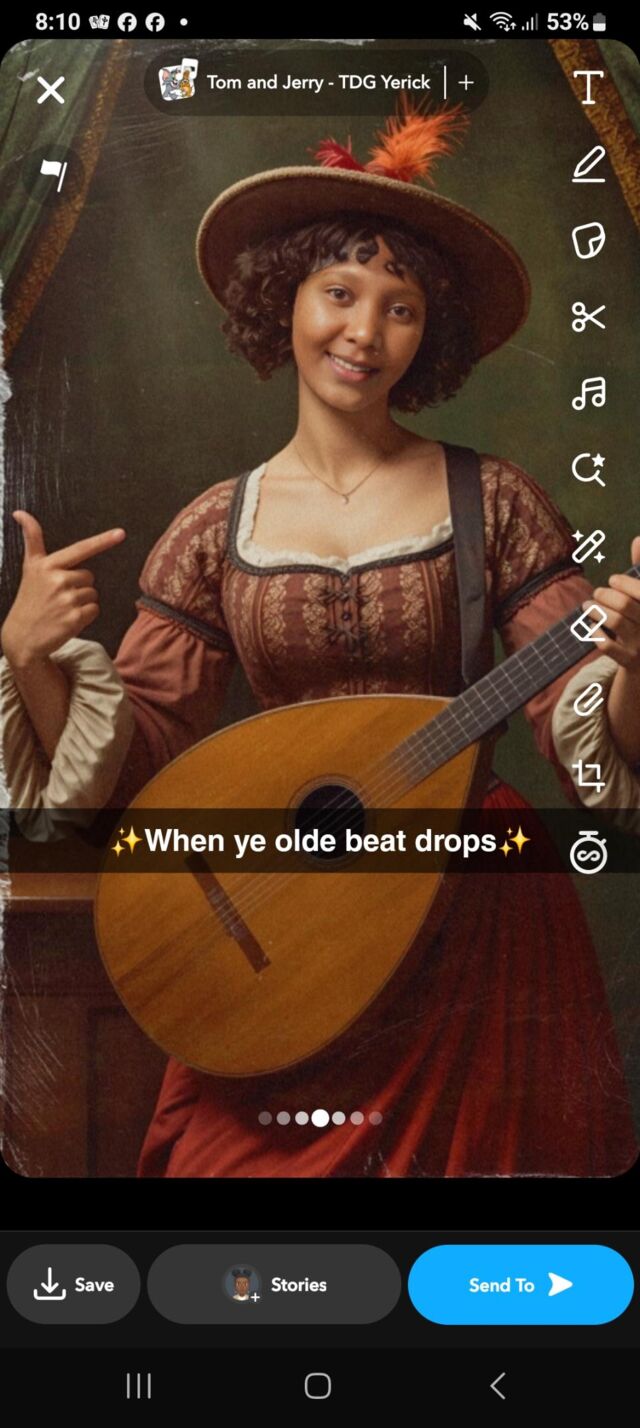Open the crop tool

(x=588, y=776)
